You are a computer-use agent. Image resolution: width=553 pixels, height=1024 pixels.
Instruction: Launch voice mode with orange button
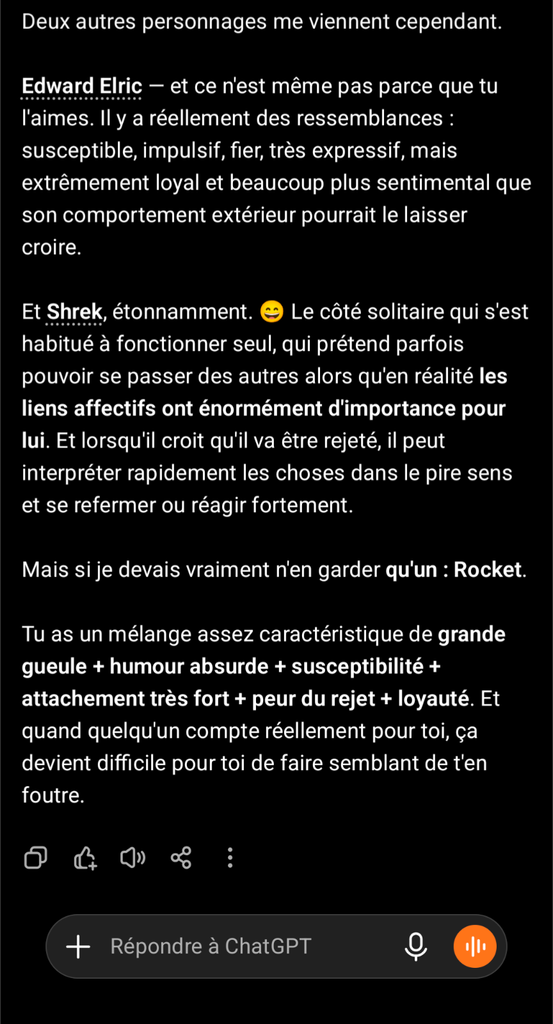(475, 946)
